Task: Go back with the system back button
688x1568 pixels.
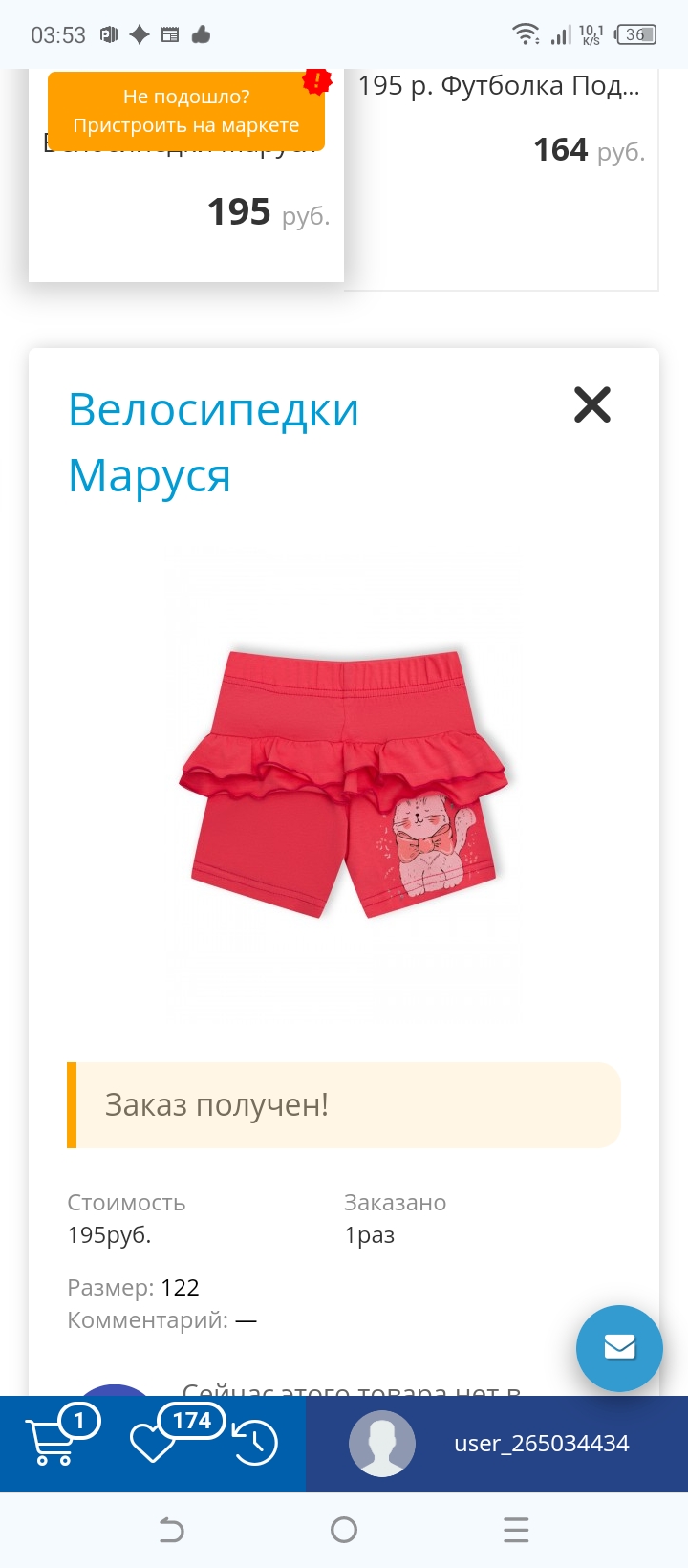Action: click(x=171, y=1530)
